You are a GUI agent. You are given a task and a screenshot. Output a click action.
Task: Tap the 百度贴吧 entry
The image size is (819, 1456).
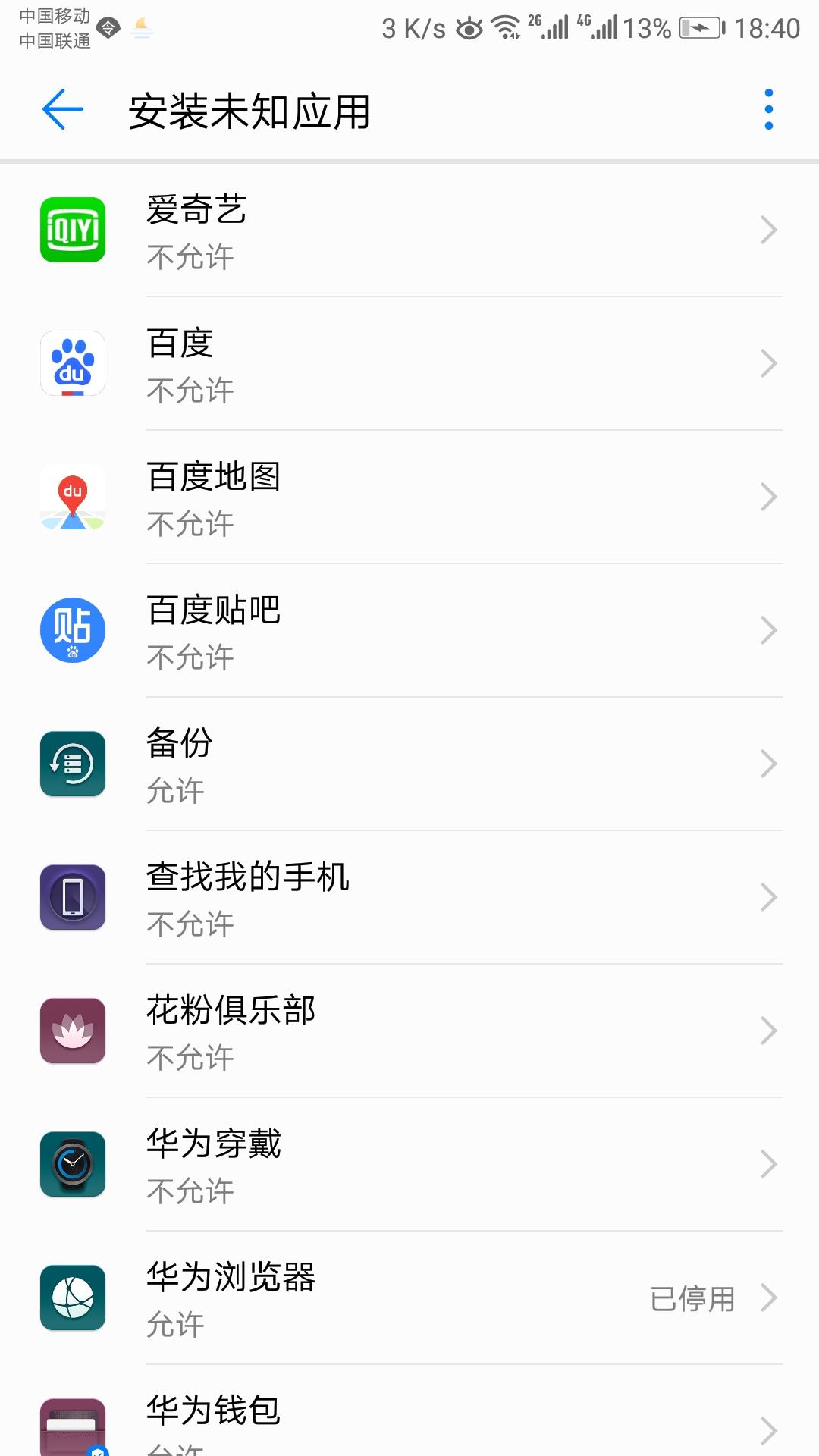pos(409,630)
